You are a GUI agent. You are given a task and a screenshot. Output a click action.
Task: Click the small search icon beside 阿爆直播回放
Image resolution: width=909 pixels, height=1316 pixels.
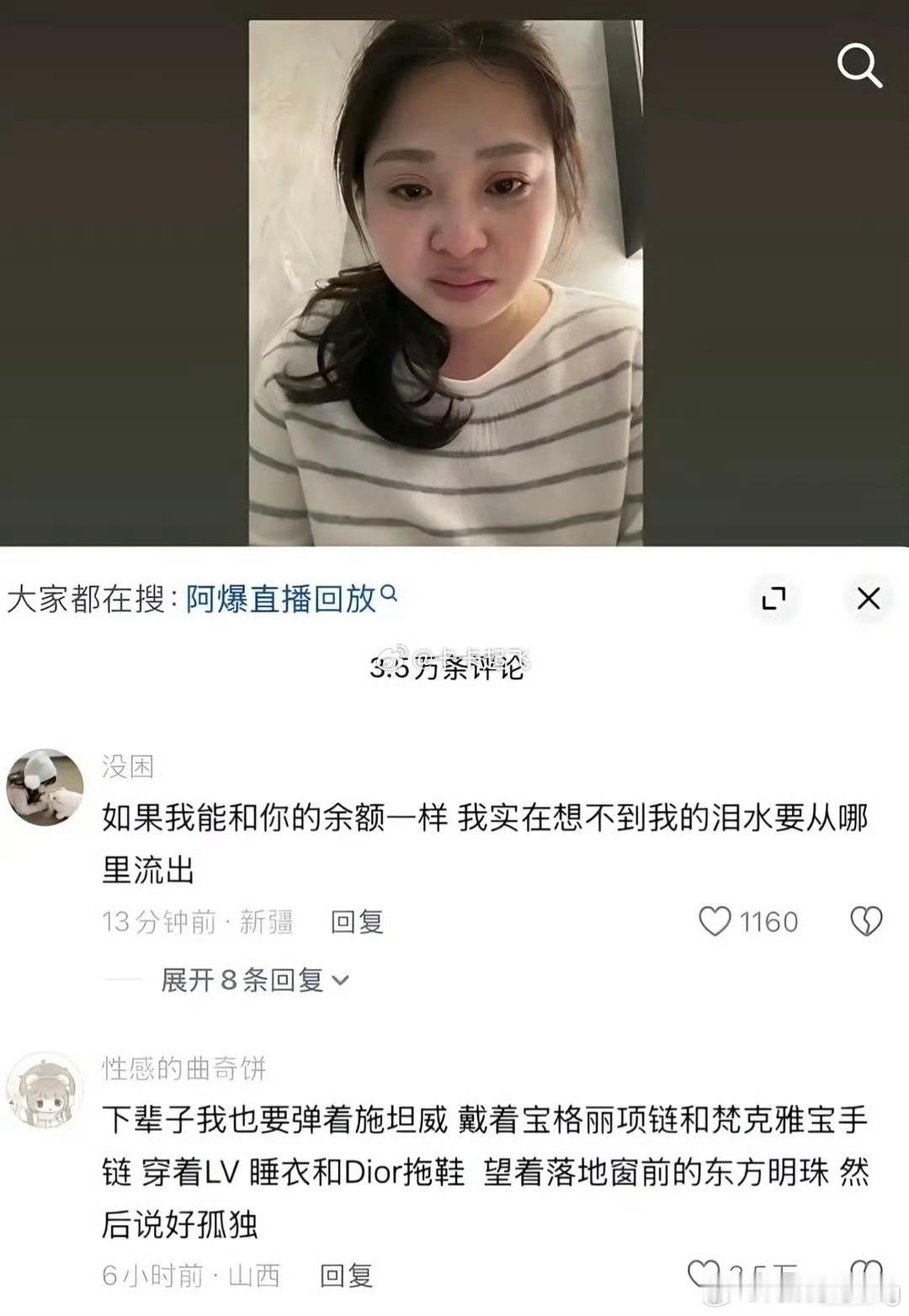[x=388, y=594]
